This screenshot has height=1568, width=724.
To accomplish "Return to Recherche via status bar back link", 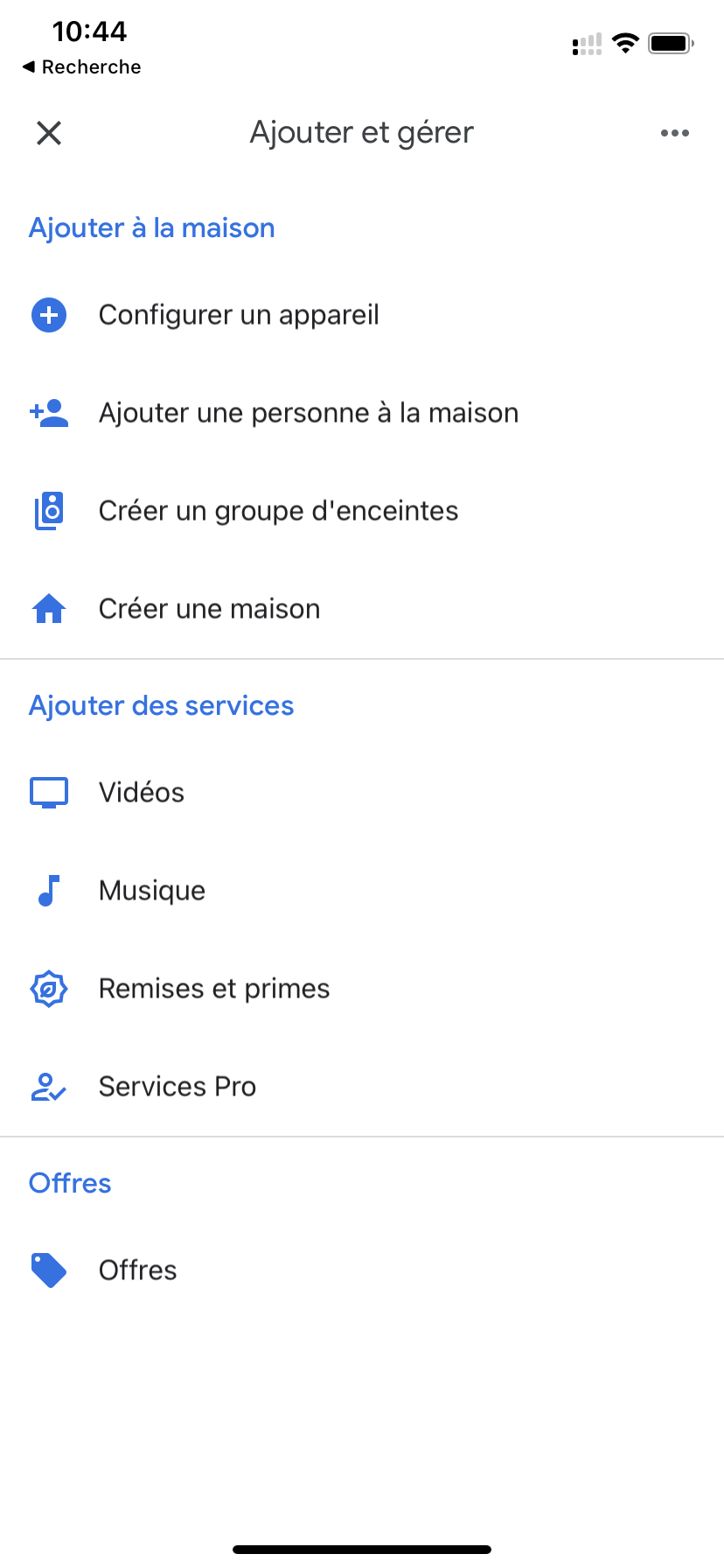I will pyautogui.click(x=81, y=67).
